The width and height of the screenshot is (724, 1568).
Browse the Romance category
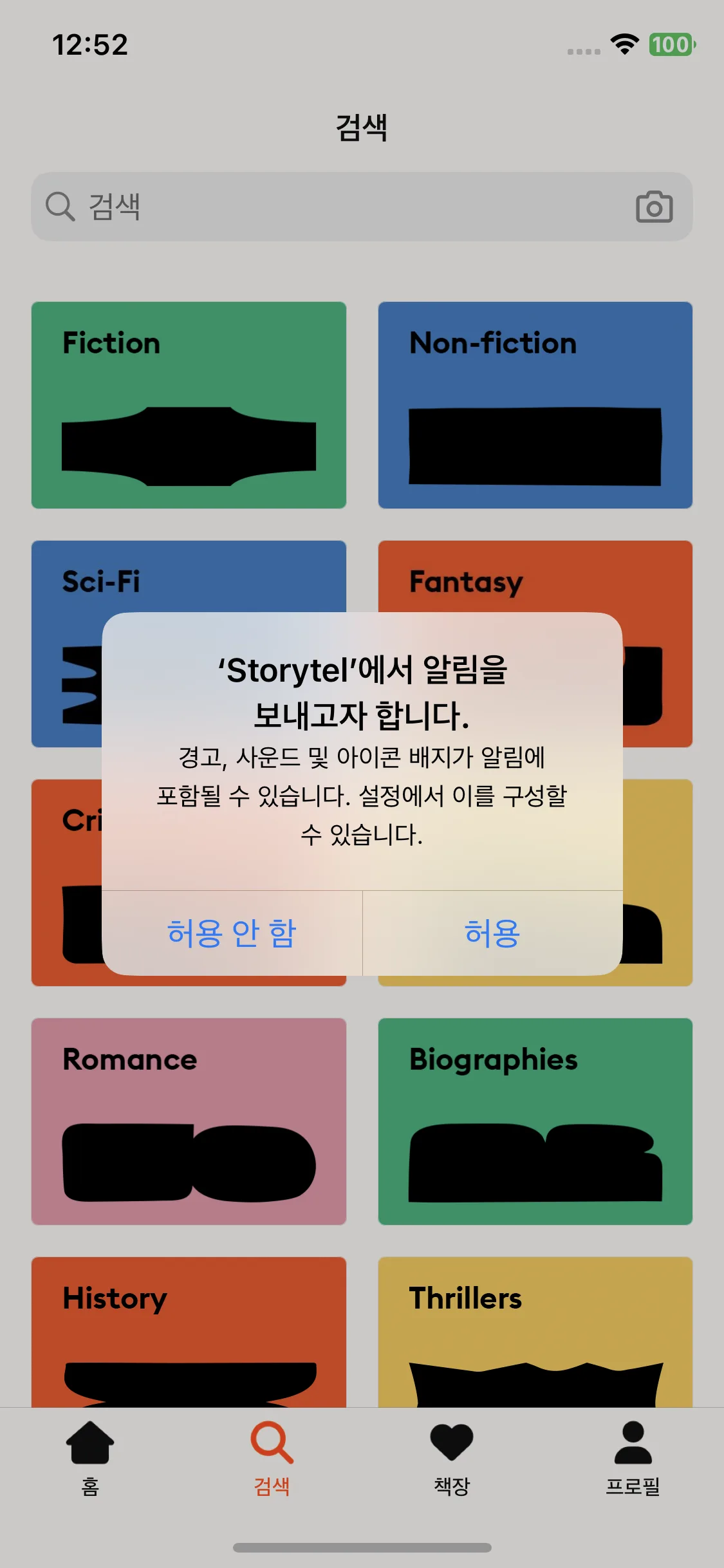click(x=189, y=1121)
